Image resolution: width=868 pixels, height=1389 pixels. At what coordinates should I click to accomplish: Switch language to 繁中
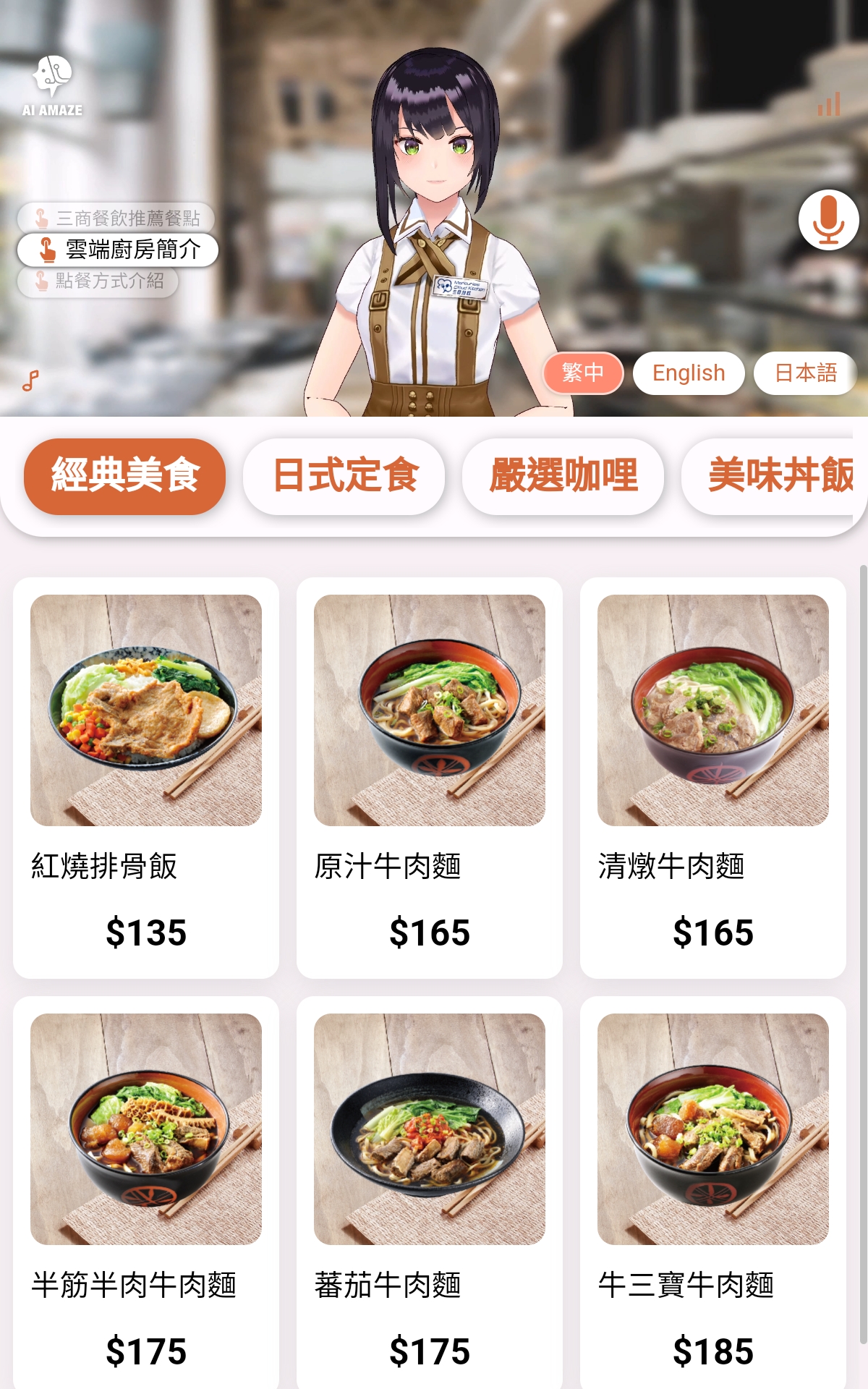click(x=583, y=373)
